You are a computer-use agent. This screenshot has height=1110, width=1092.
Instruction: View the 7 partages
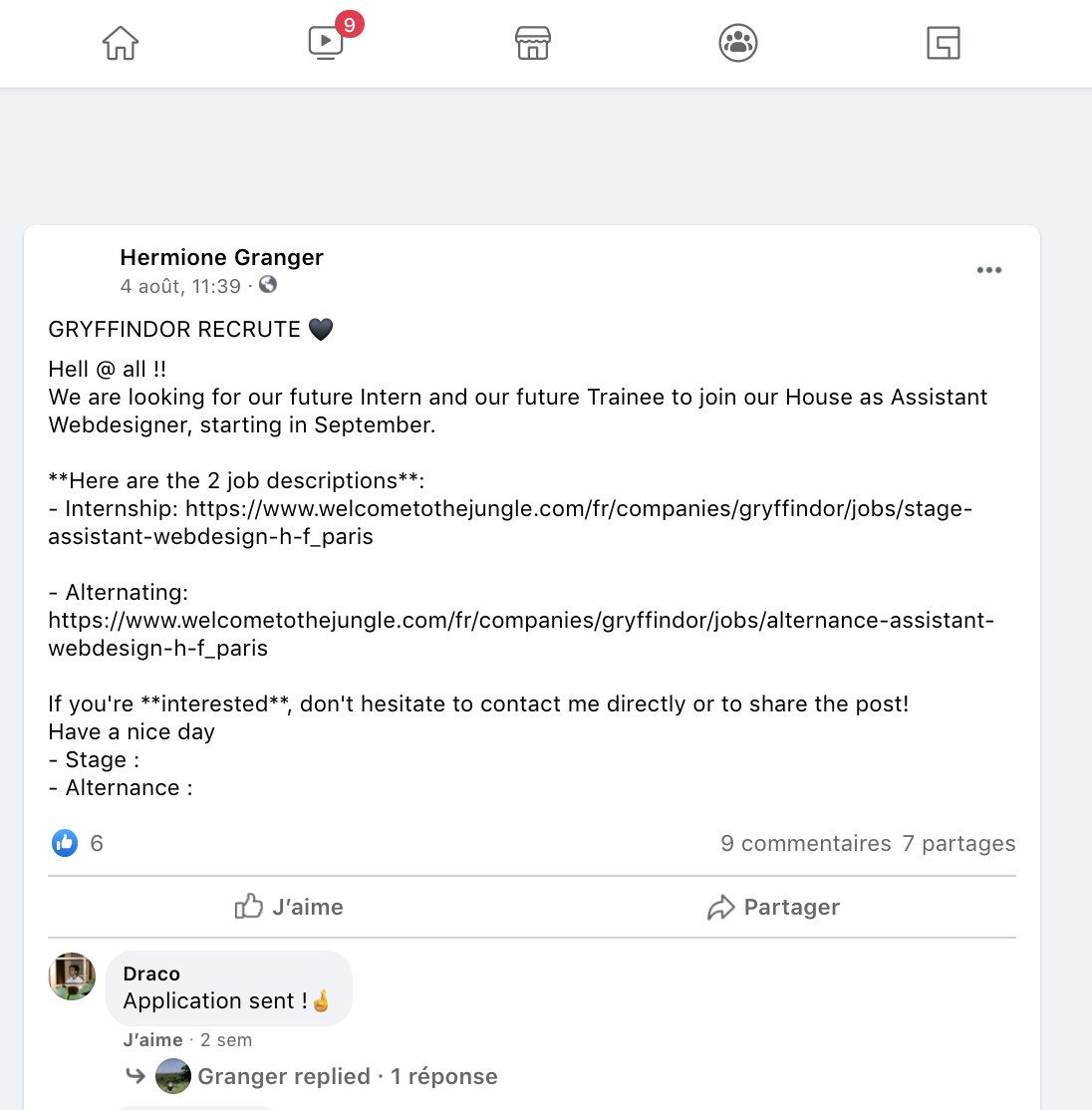[958, 844]
